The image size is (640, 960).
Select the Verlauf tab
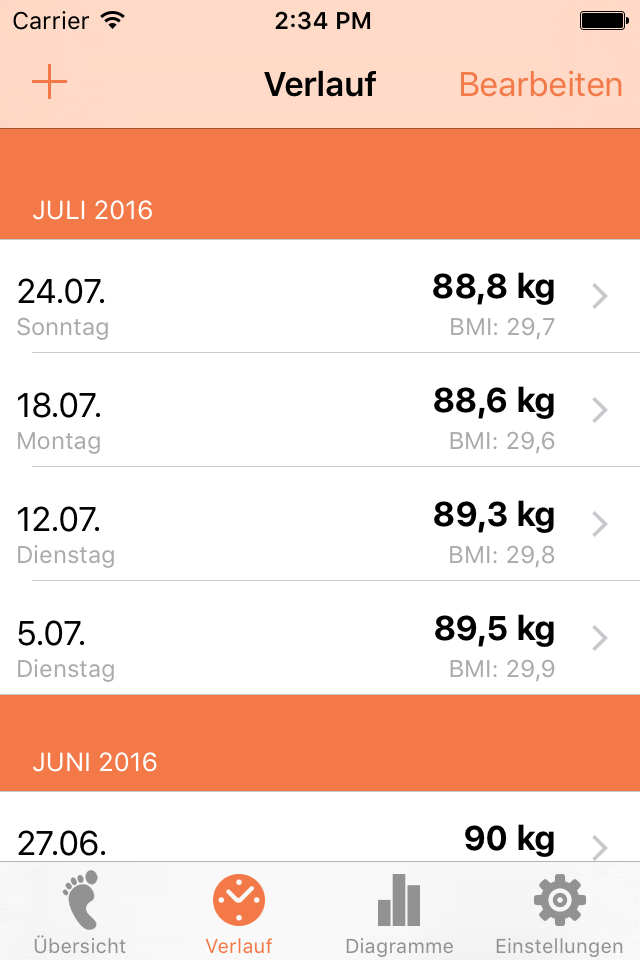coord(239,913)
